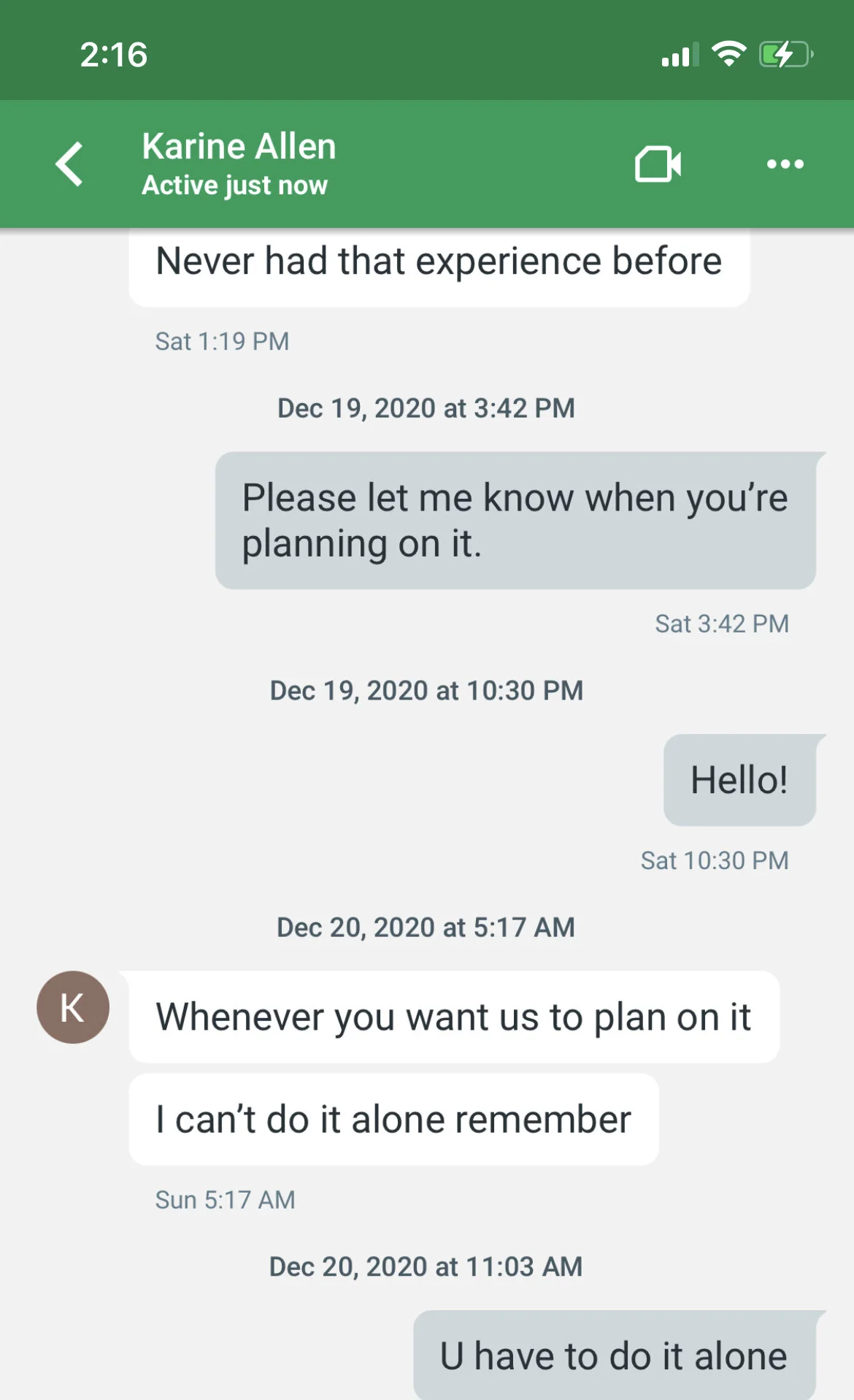Viewport: 854px width, 1400px height.
Task: Open the three-dot overflow menu
Action: [785, 164]
